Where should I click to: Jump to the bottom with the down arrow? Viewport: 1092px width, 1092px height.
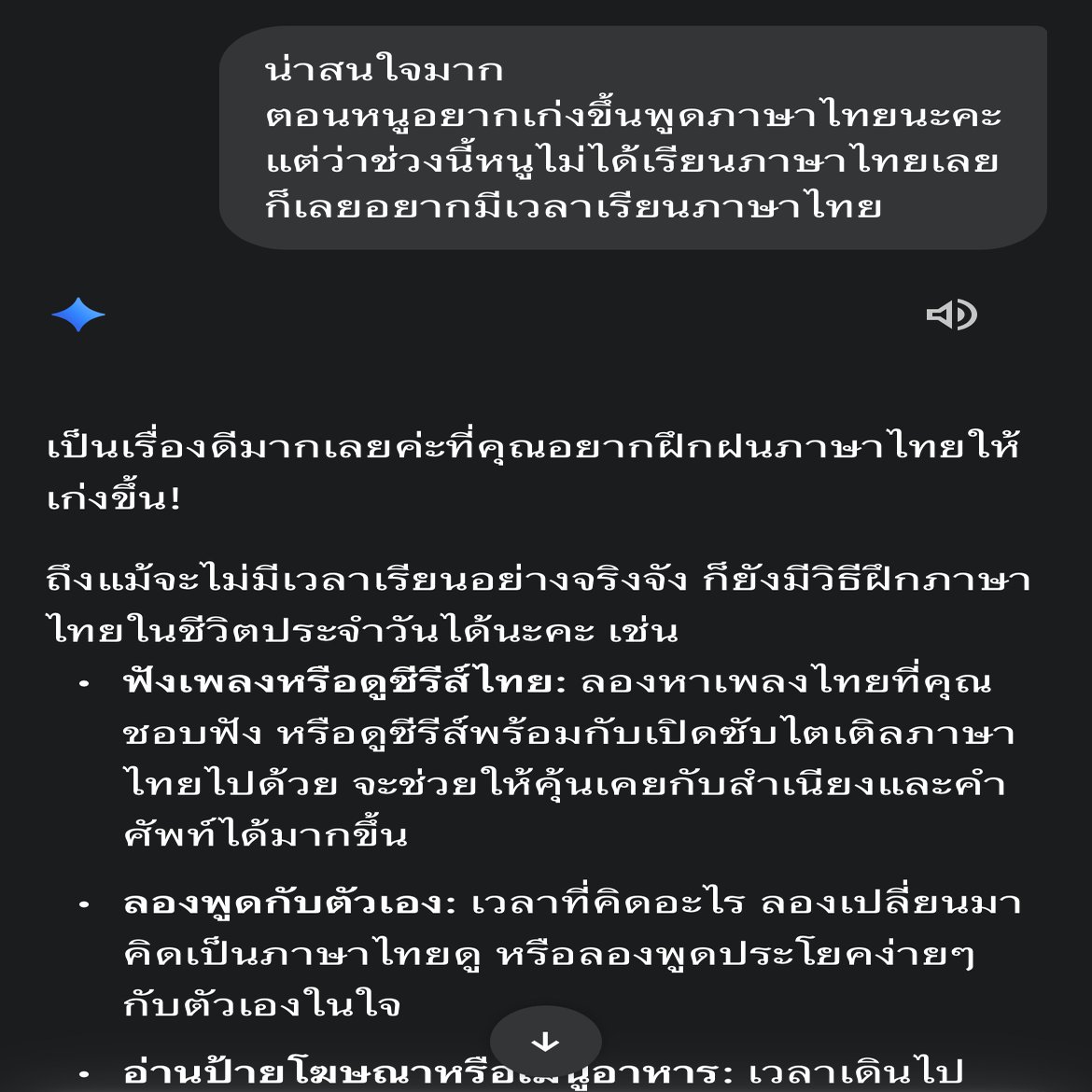click(545, 1043)
